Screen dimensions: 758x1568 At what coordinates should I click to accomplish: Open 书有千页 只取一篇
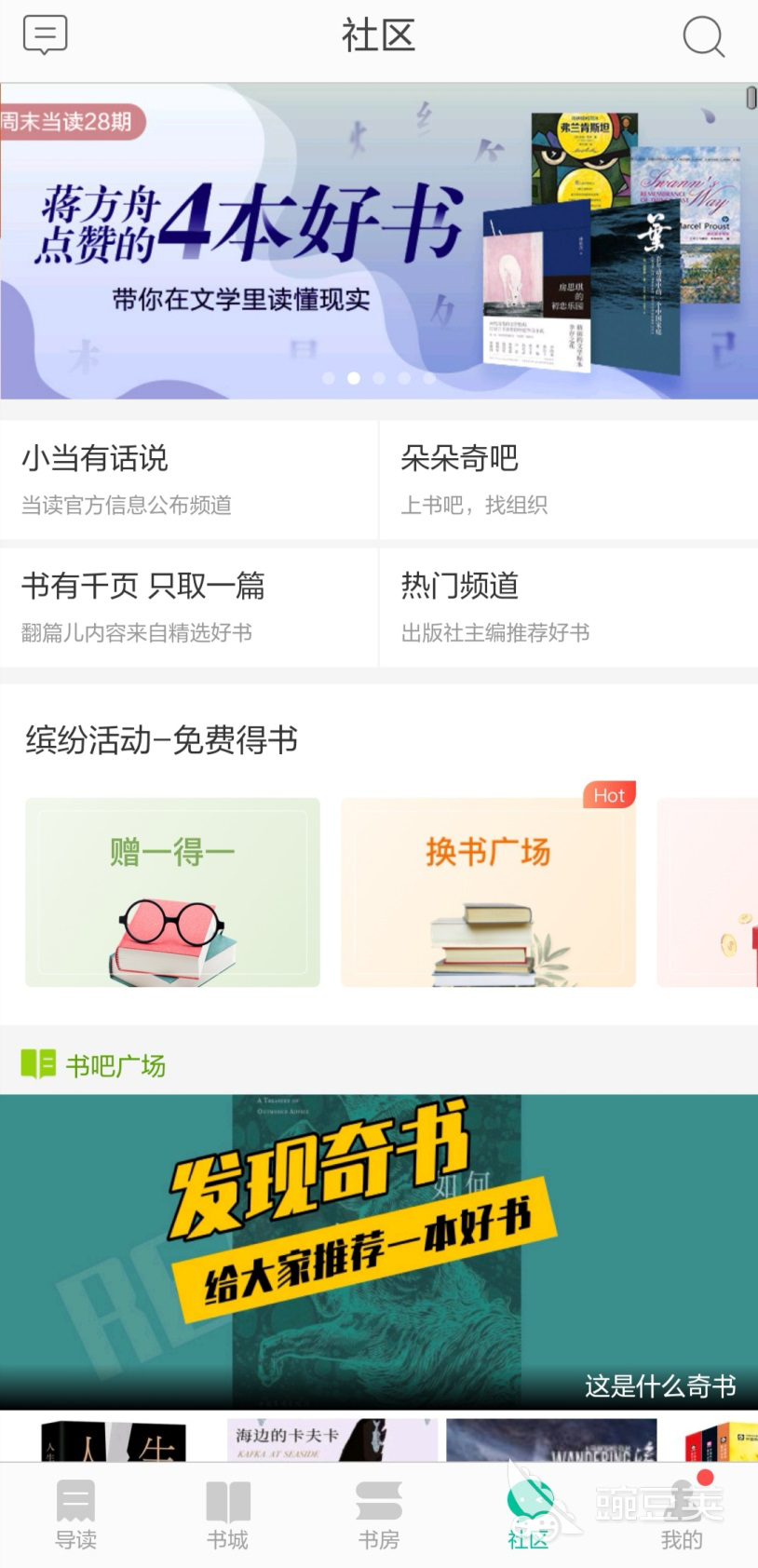point(189,607)
